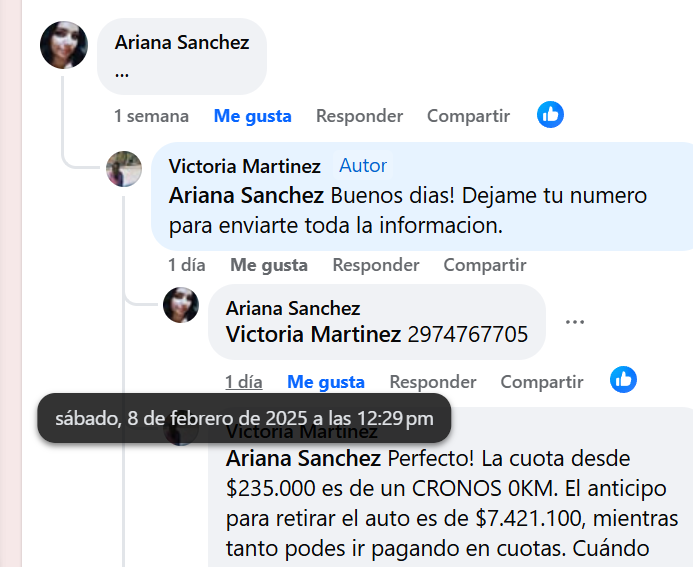Open the options menu on Ariana's phone number comment
693x567 pixels.
(x=574, y=322)
